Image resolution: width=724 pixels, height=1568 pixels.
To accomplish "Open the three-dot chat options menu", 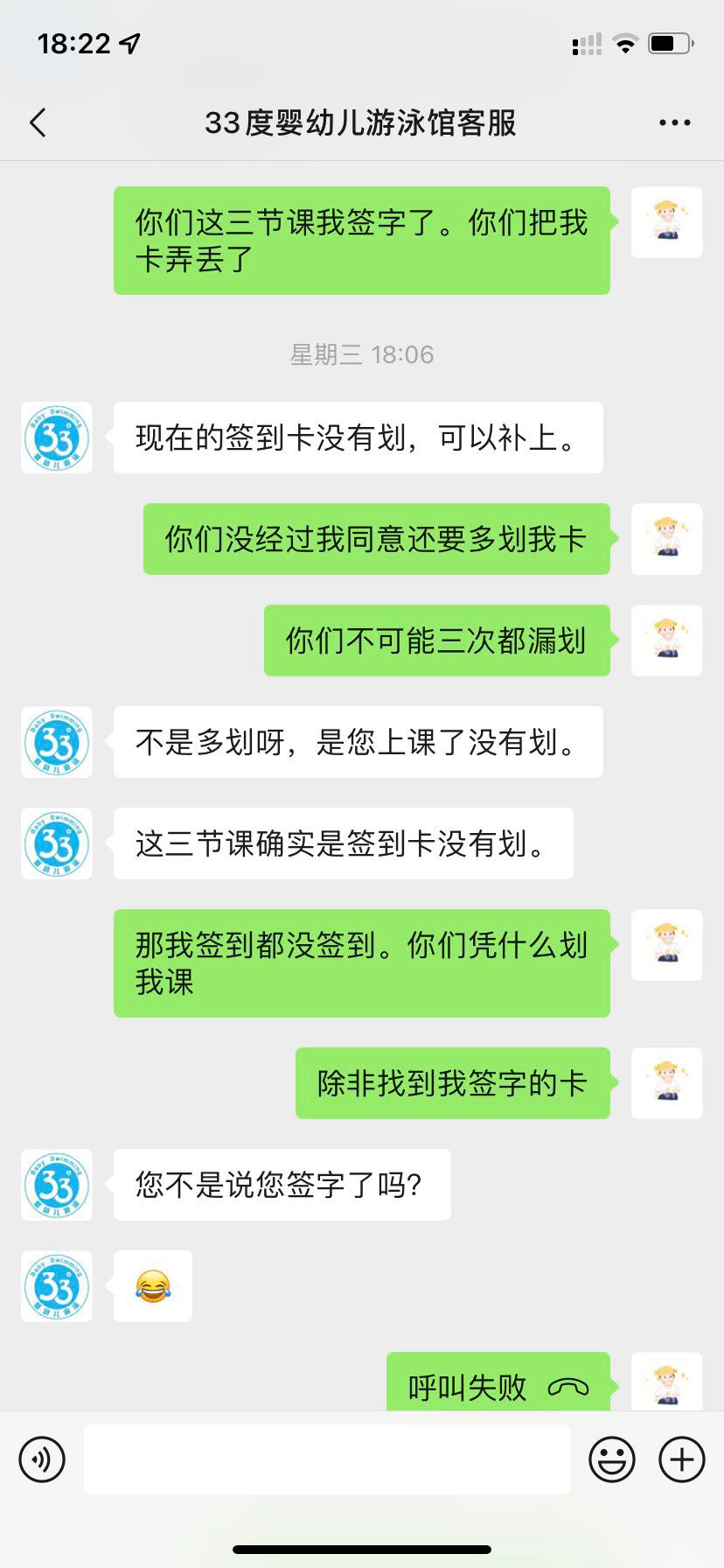I will pyautogui.click(x=675, y=123).
